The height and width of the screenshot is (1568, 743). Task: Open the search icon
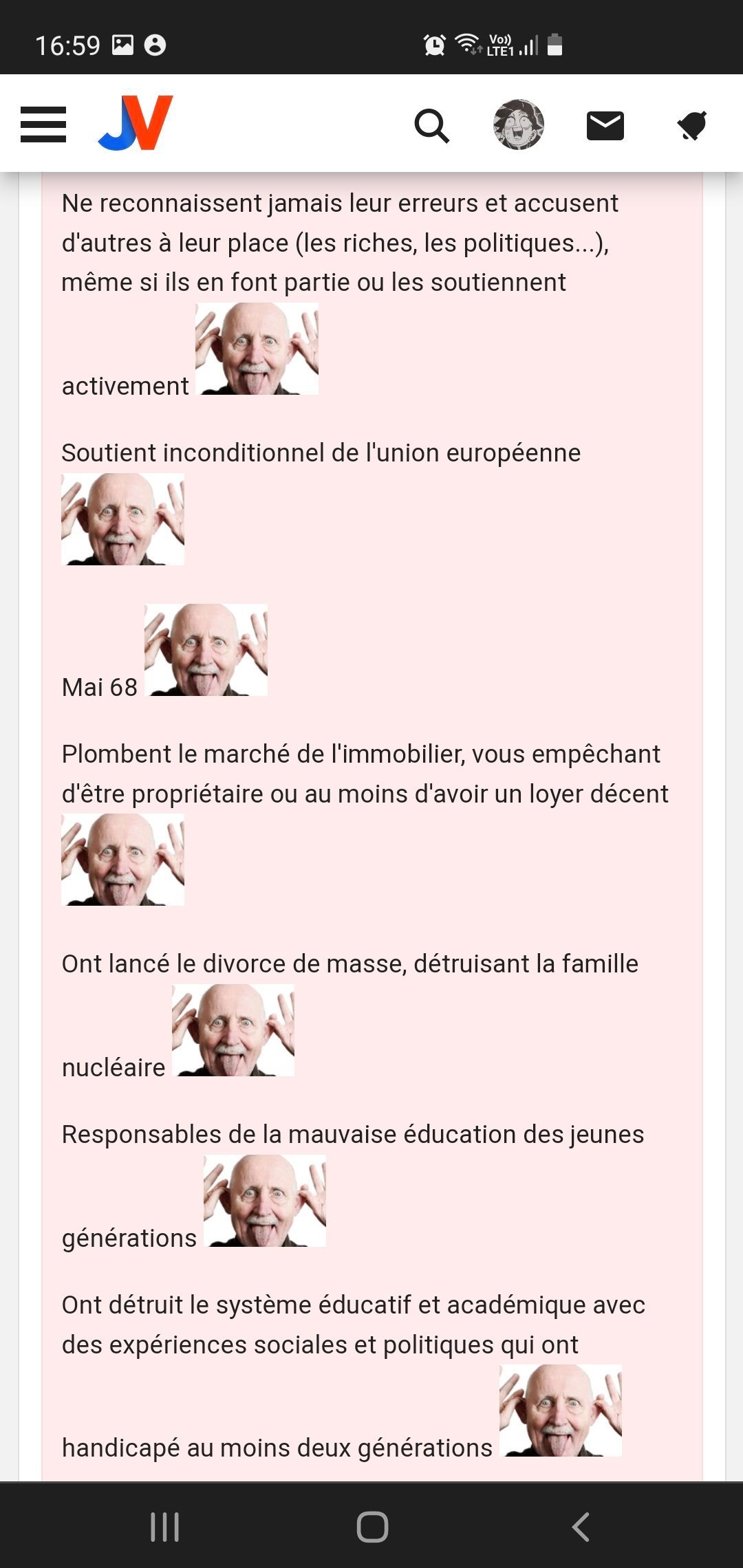(431, 126)
